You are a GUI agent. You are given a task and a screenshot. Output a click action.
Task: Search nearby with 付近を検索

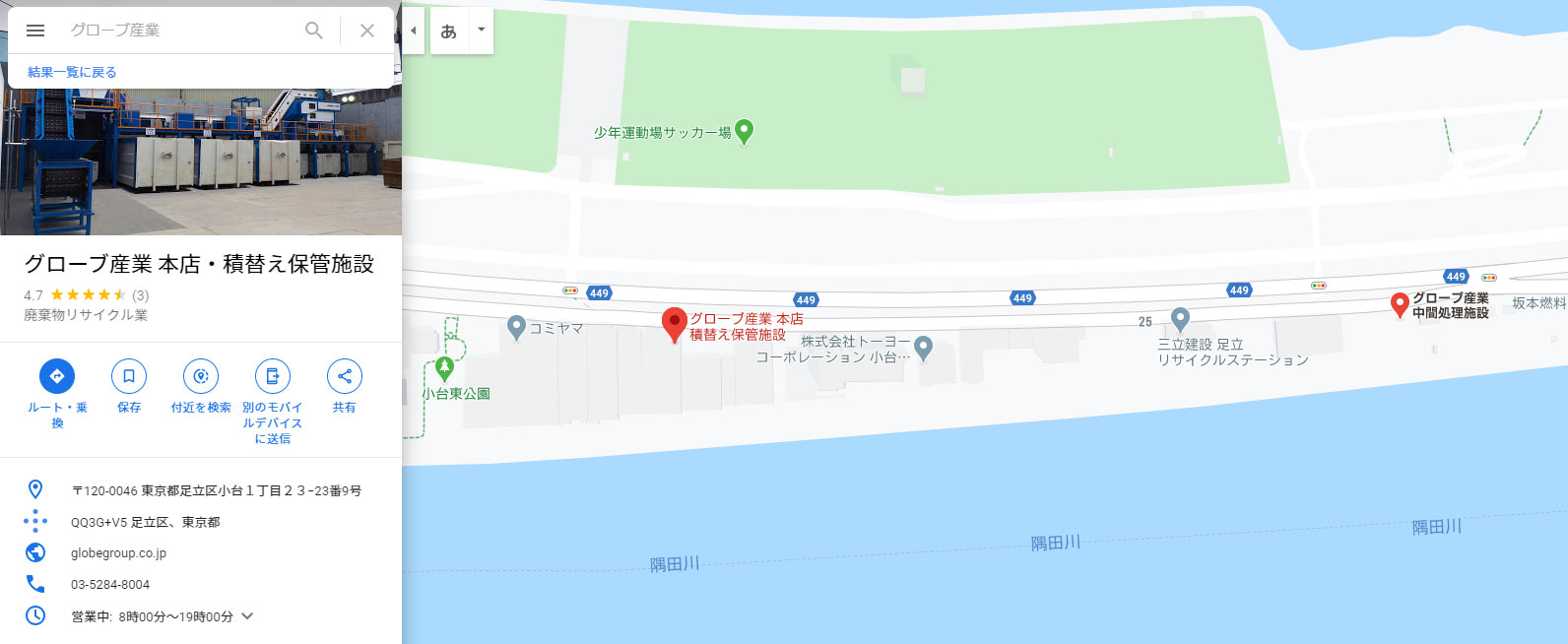pos(201,376)
